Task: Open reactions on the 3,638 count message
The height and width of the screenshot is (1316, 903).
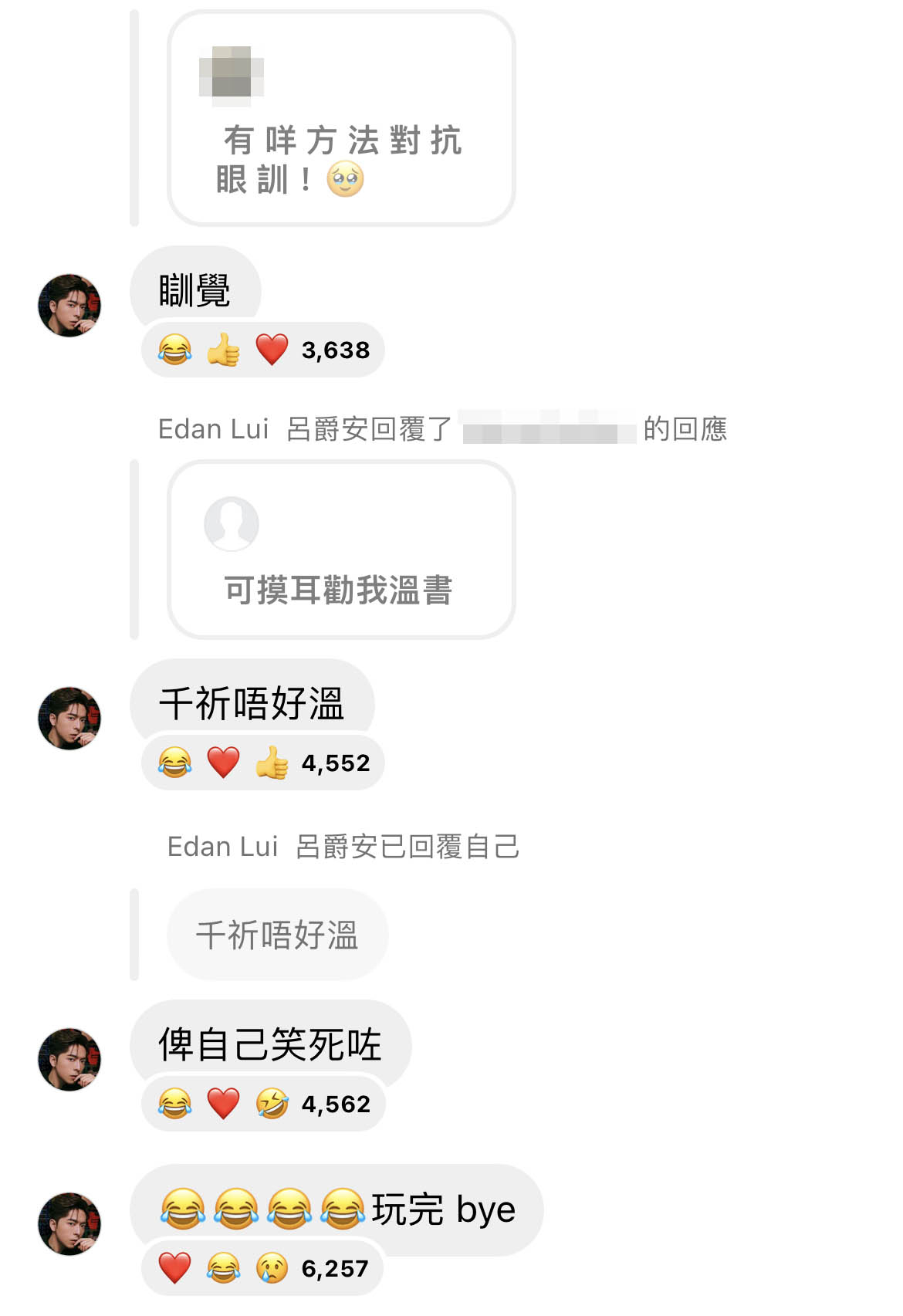Action: point(263,350)
